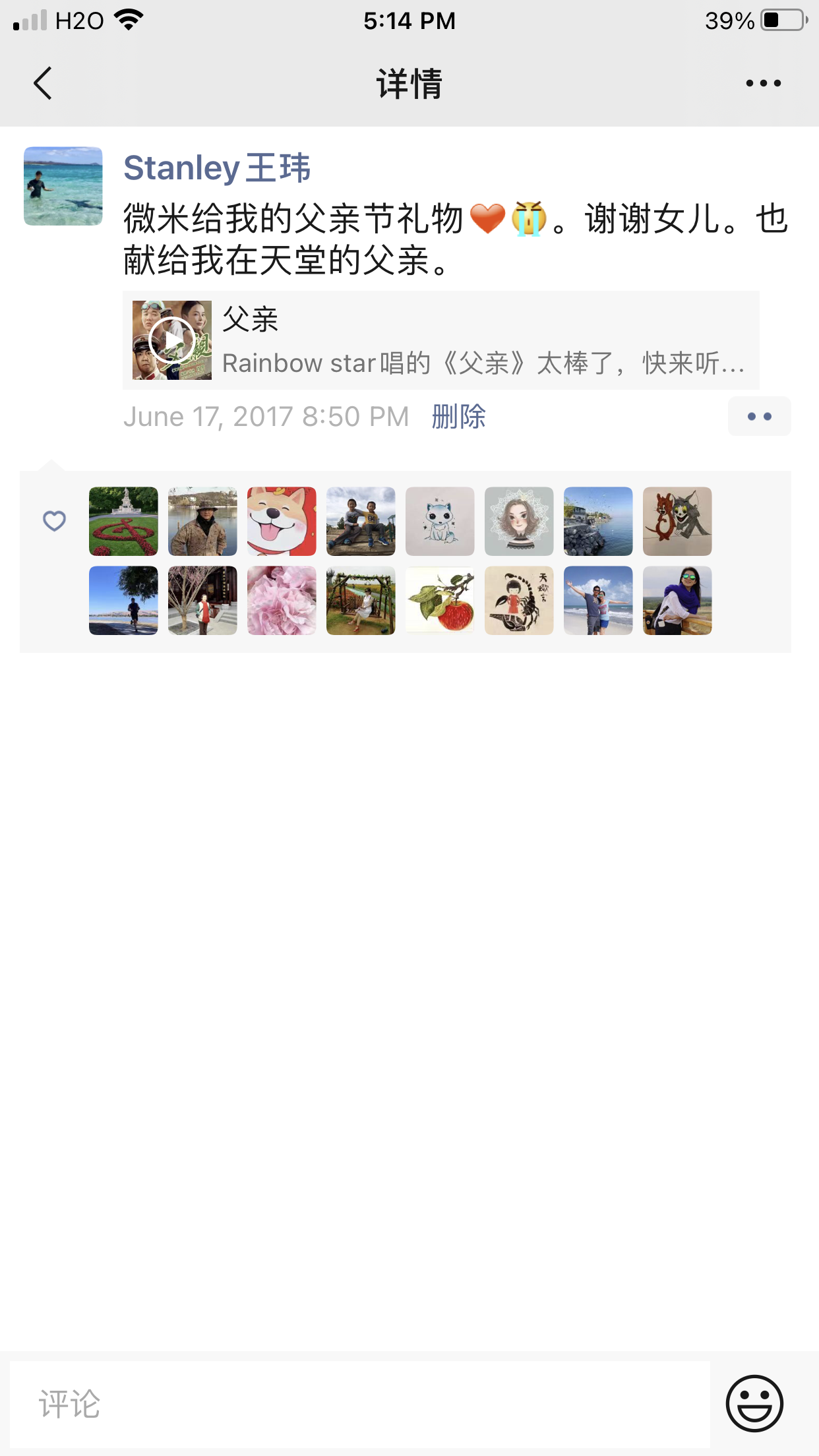
Task: View the liker with the Shiba dog avatar
Action: click(x=282, y=522)
